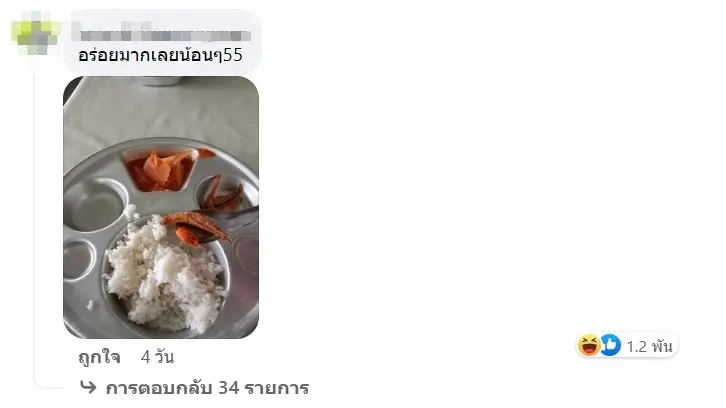Open the rice tray photo in the comment
The image size is (726, 408).
160,207
